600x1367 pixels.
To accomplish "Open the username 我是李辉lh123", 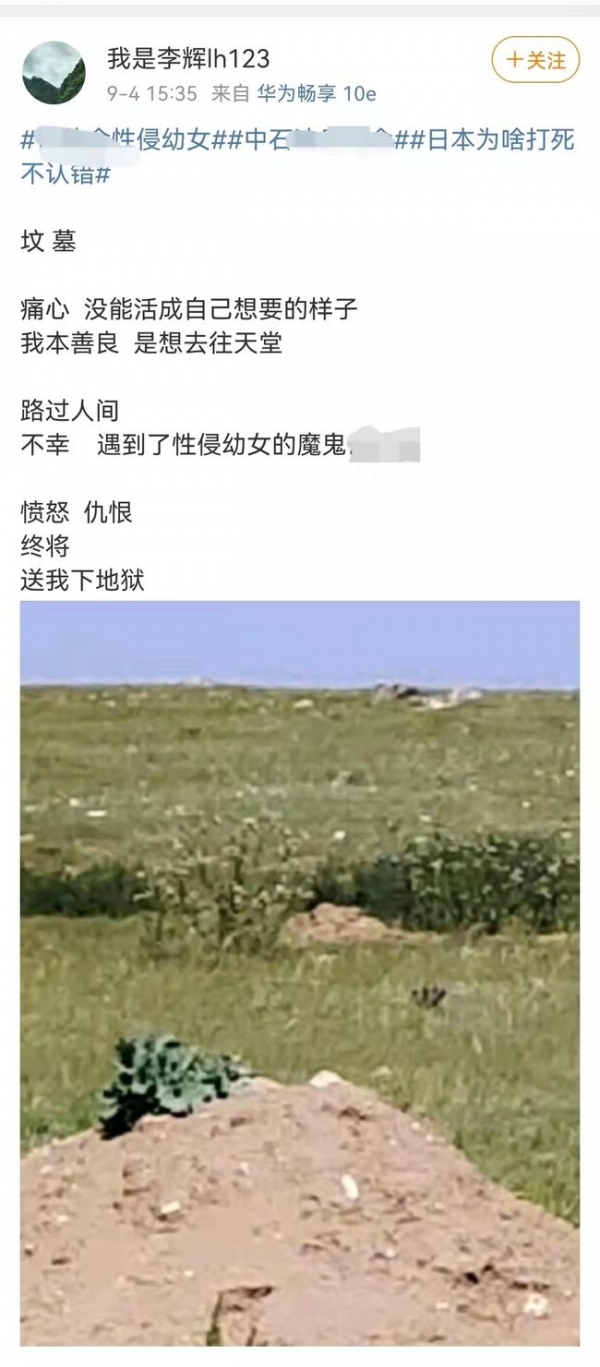I will tap(188, 59).
